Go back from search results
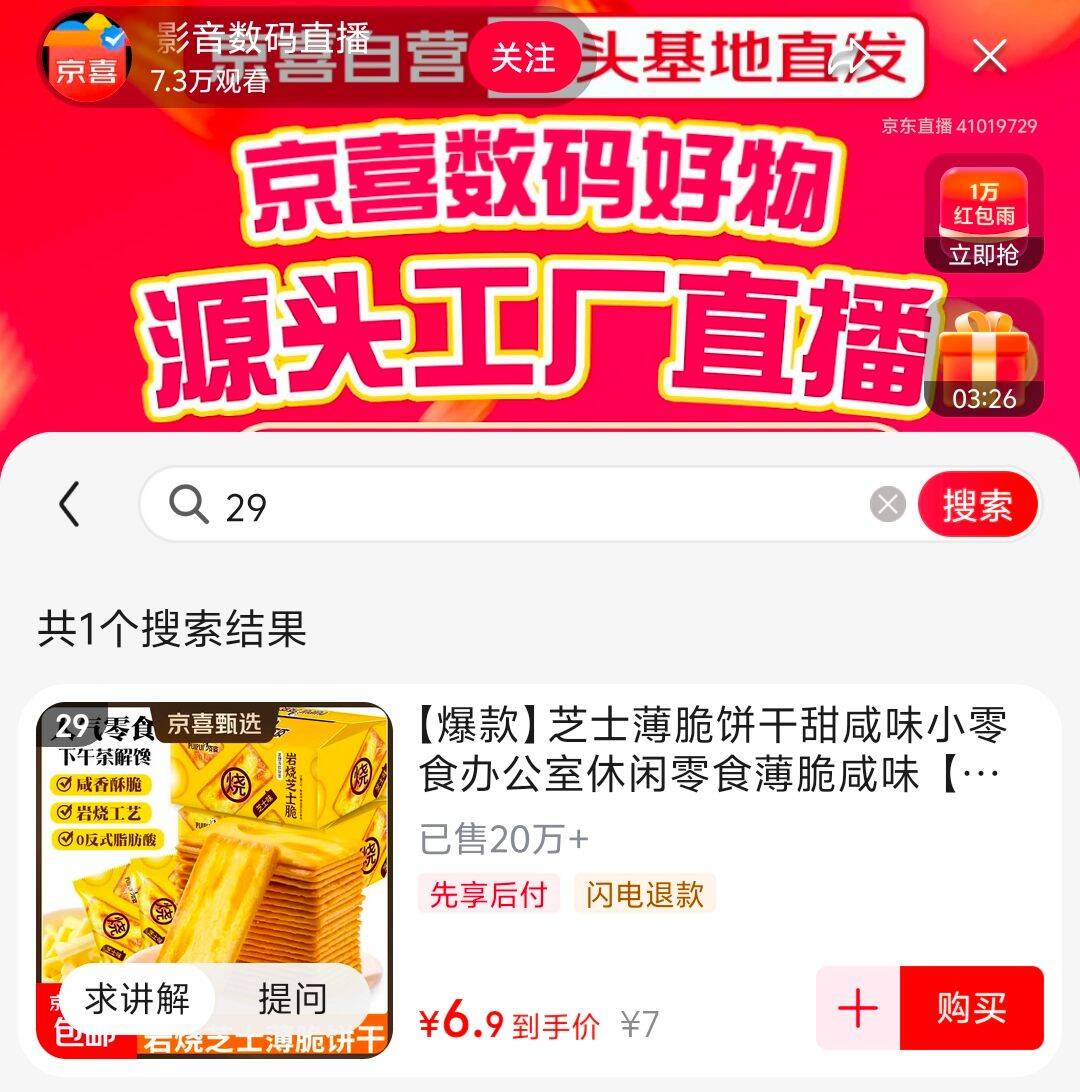 [69, 505]
